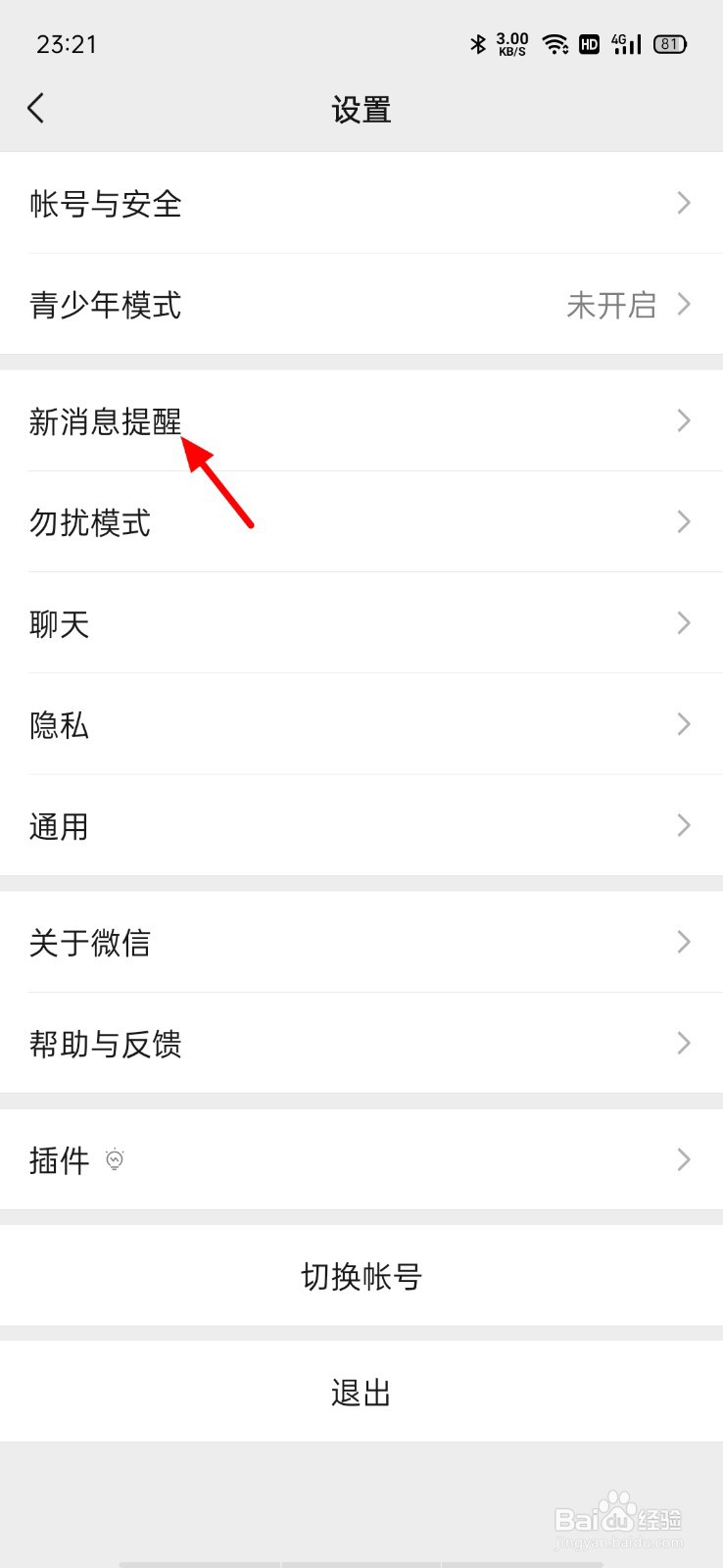The height and width of the screenshot is (1568, 723).
Task: Tap the battery indicator showing 81
Action: (669, 43)
